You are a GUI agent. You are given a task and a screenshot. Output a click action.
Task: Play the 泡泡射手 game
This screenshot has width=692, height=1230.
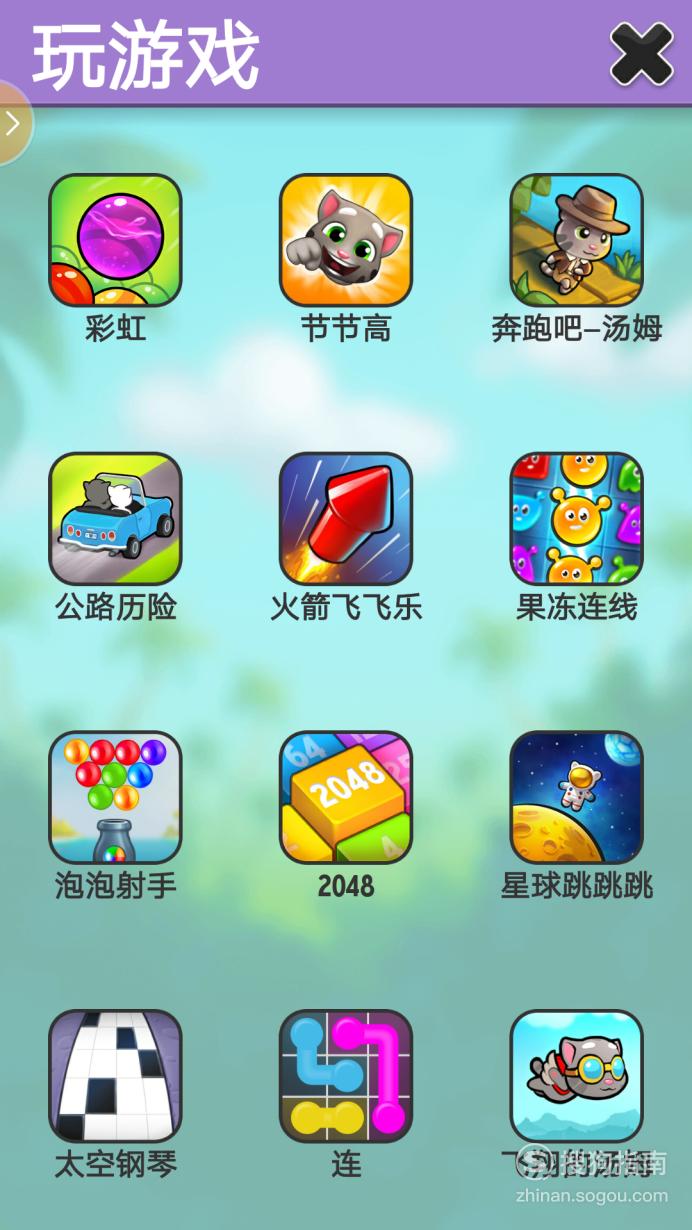point(115,797)
